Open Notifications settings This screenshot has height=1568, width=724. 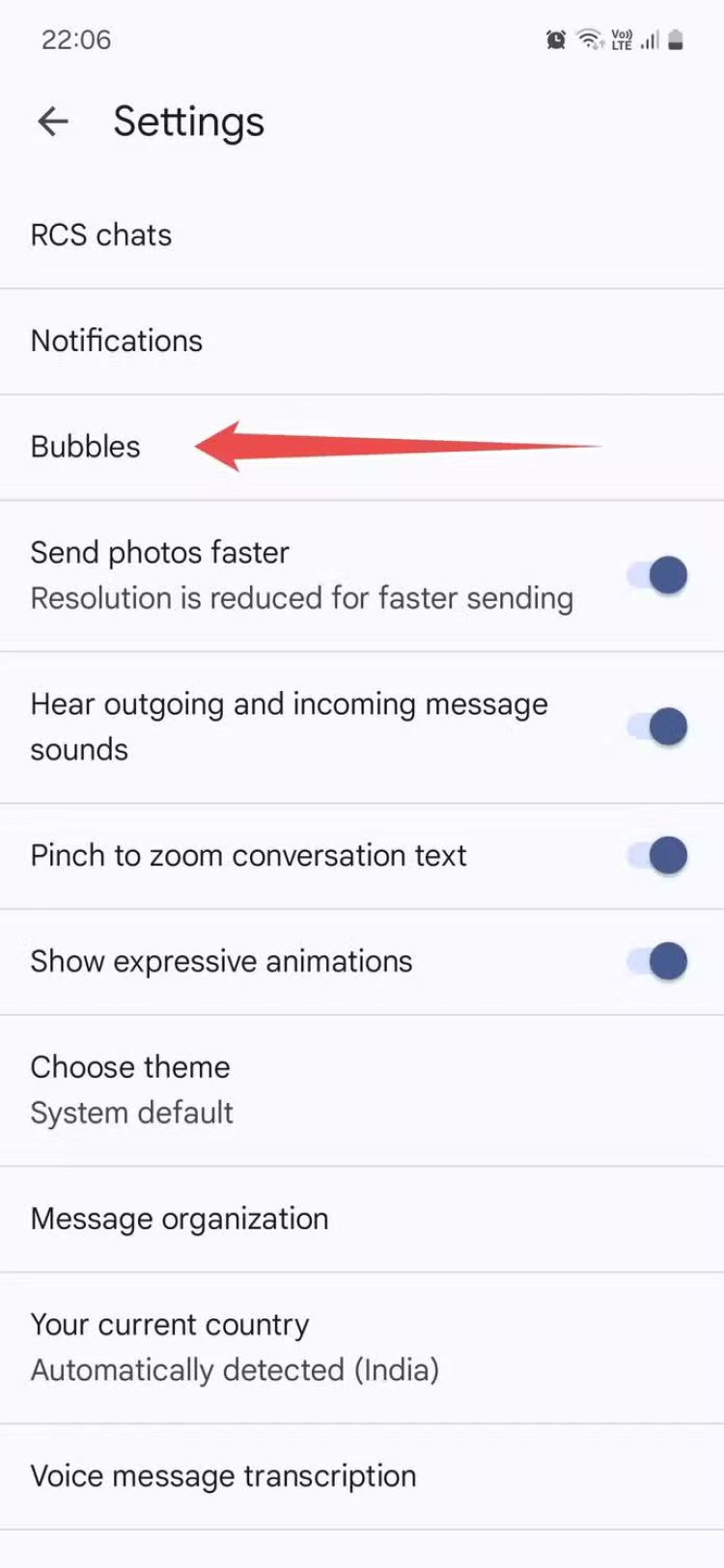point(362,342)
